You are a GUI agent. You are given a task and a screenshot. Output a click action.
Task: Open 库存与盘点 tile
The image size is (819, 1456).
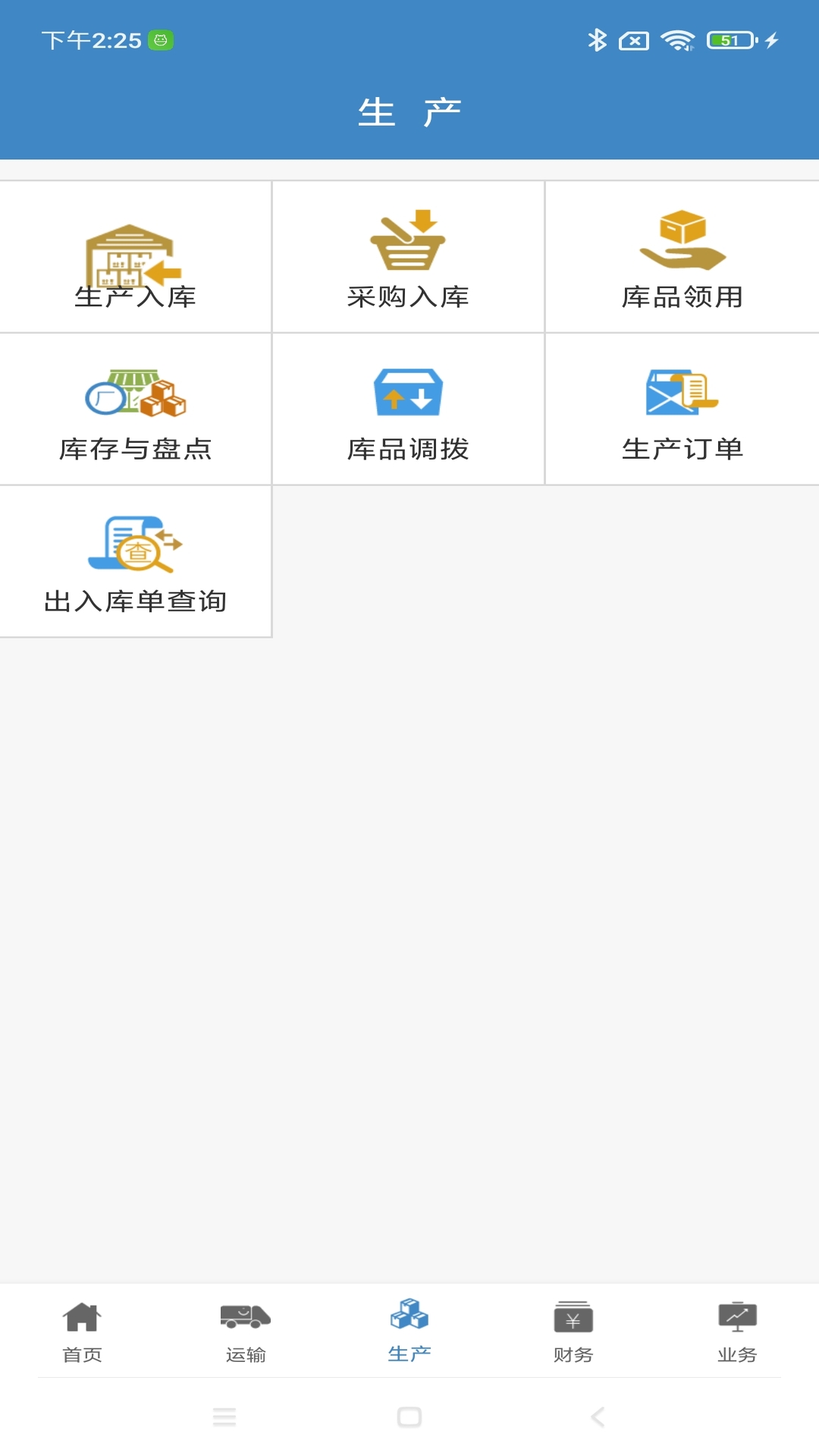click(136, 409)
